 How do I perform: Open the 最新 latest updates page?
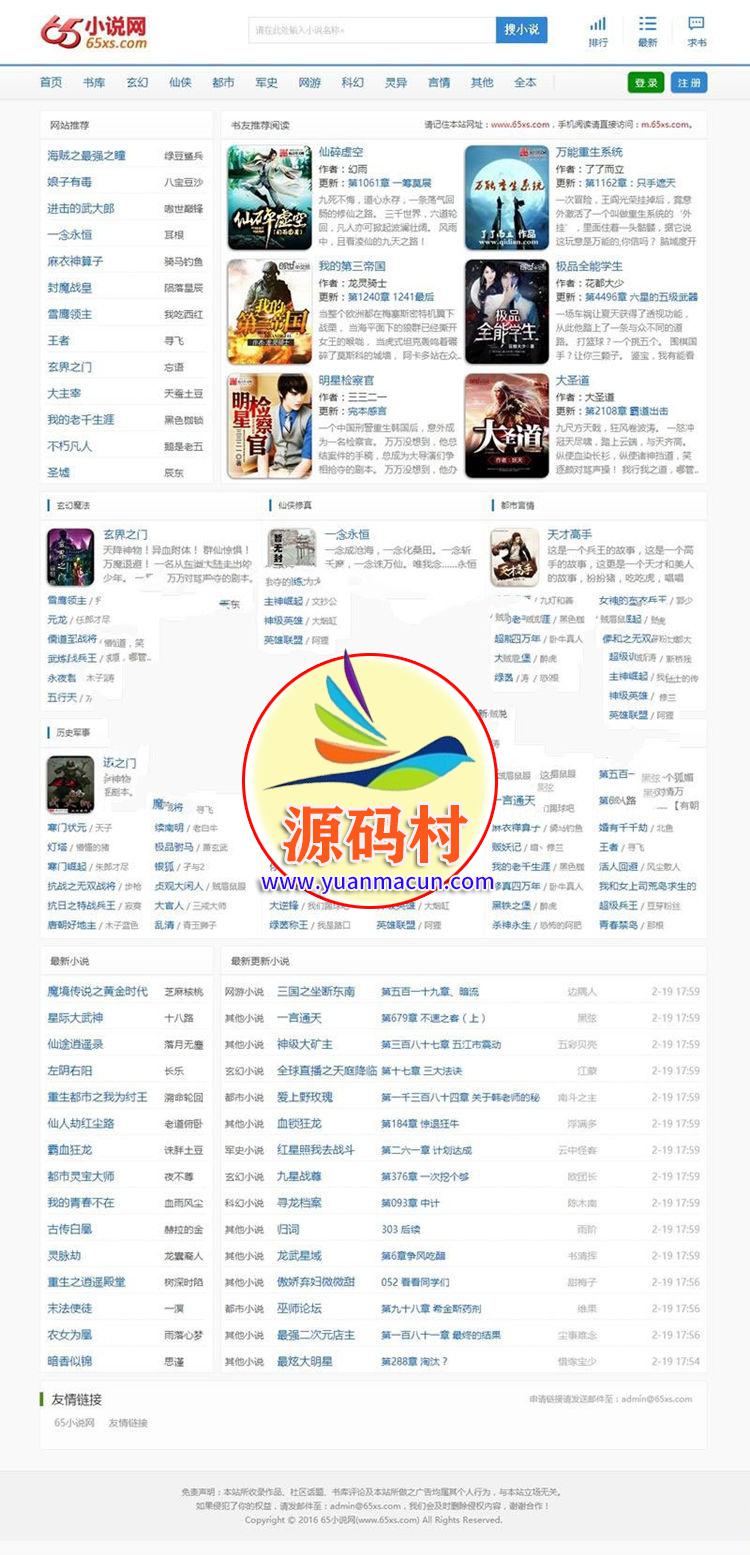point(648,31)
